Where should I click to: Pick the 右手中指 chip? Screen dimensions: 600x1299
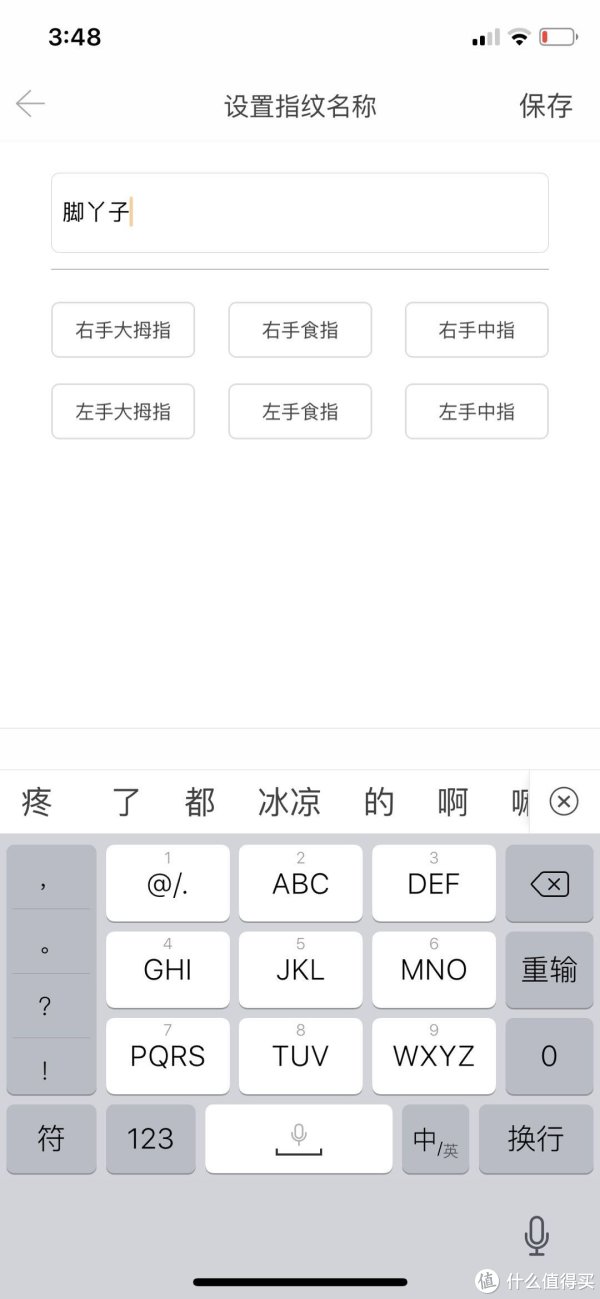[x=476, y=330]
